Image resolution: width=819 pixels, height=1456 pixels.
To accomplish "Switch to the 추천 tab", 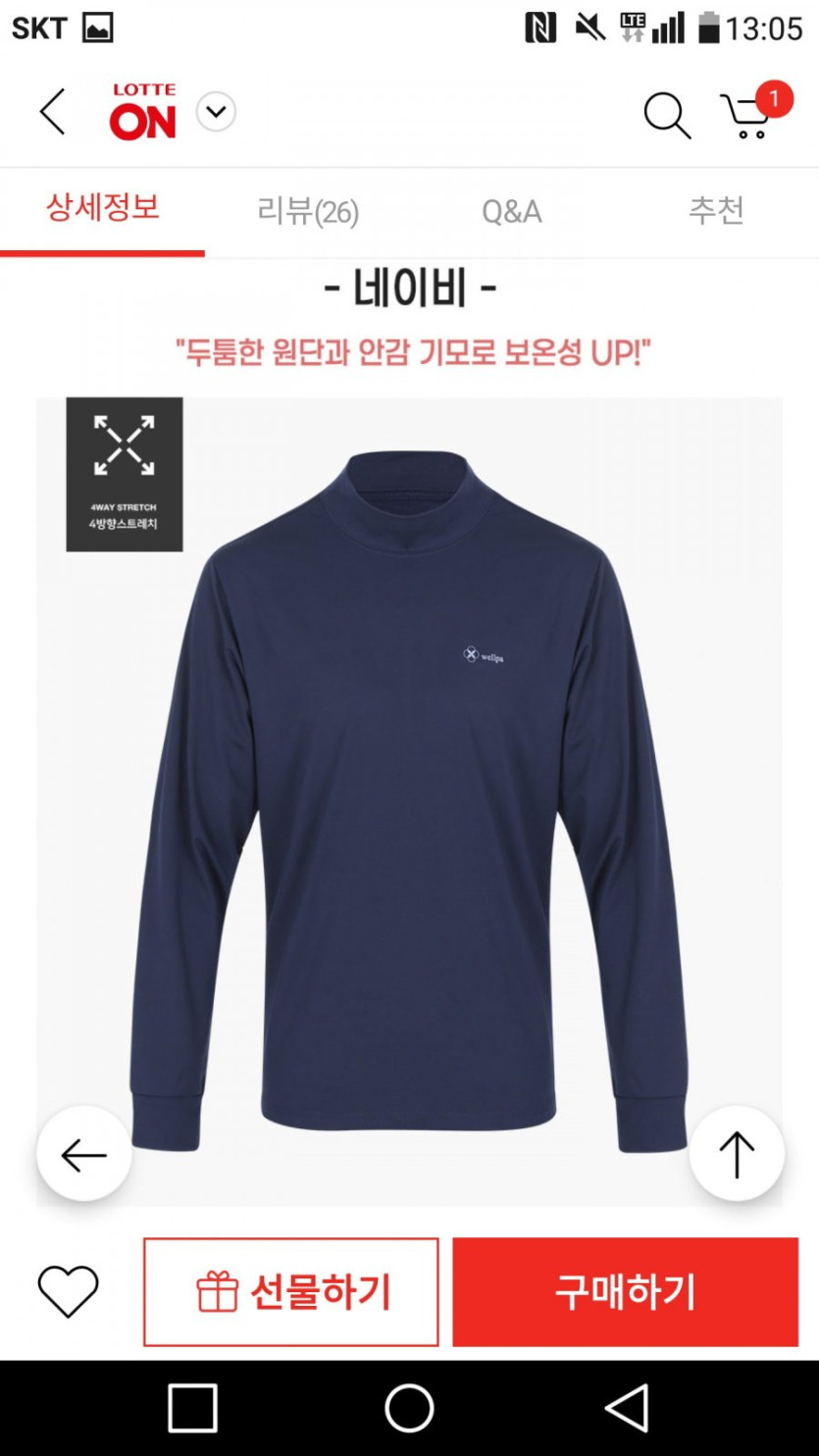I will pyautogui.click(x=716, y=211).
